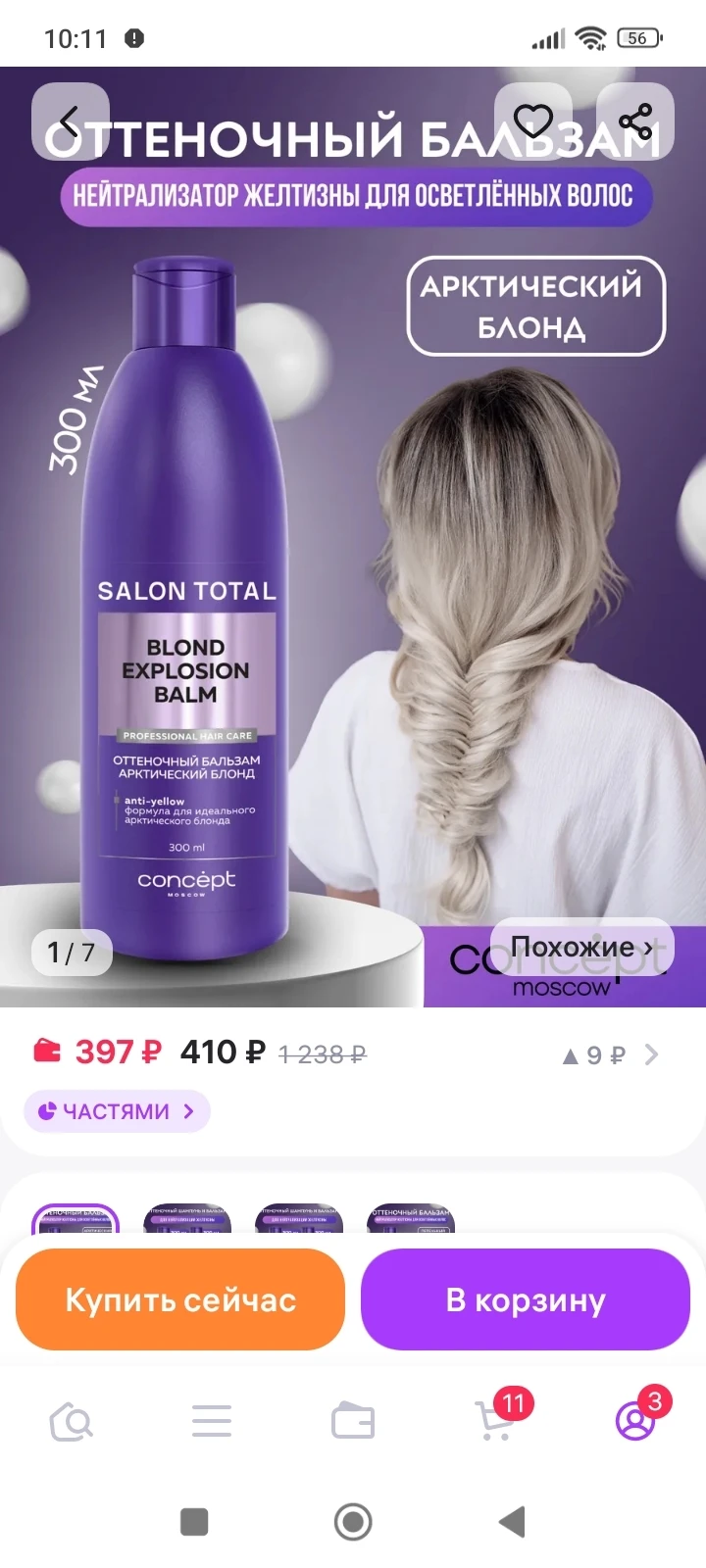Open price change details showing 9 ₽
The width and height of the screenshot is (706, 1568).
tap(609, 1054)
